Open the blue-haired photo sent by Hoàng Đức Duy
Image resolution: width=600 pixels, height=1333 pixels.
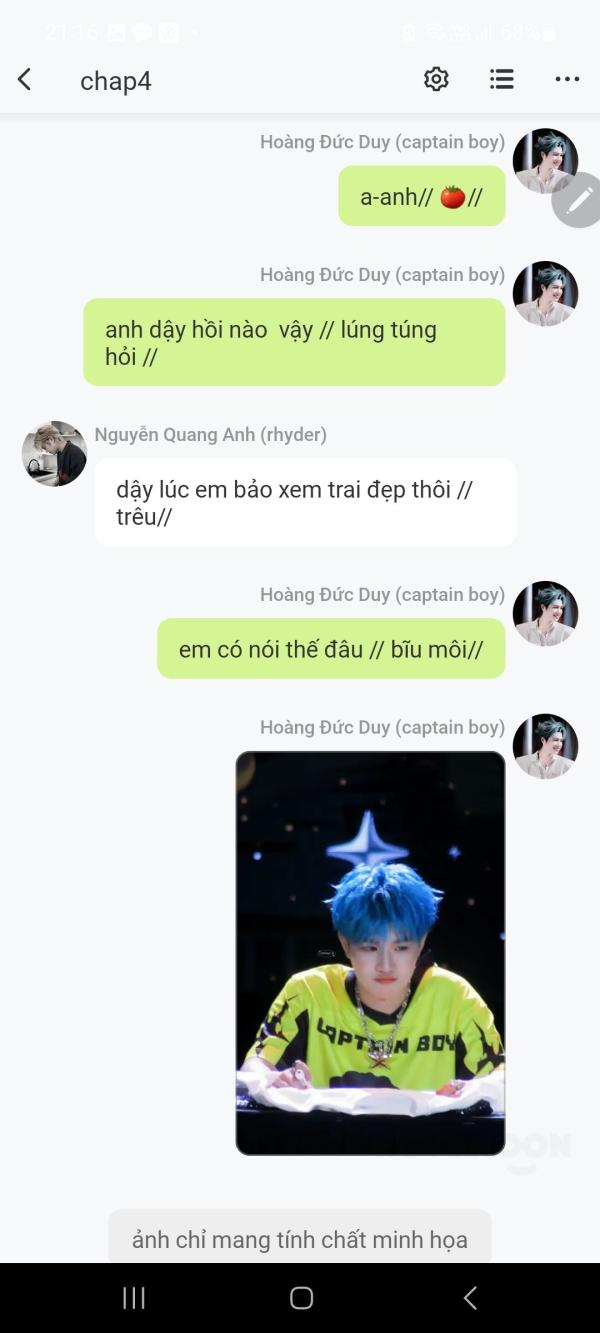pos(370,953)
